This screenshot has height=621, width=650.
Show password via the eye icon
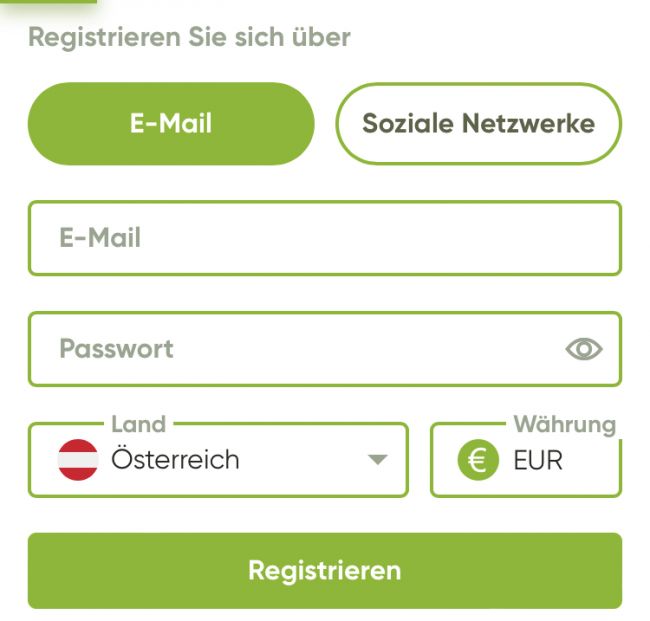[x=584, y=349]
